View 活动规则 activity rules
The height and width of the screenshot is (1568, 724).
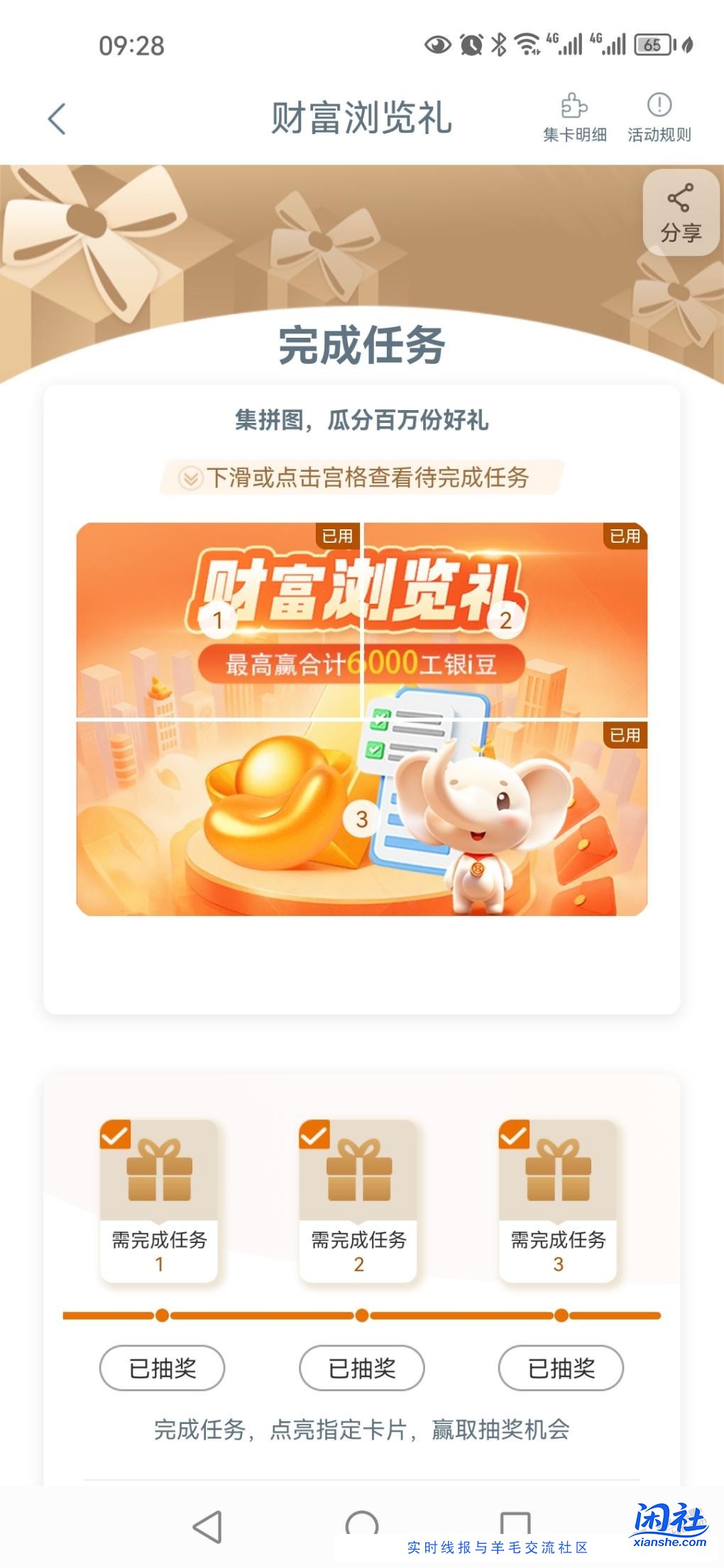[659, 118]
